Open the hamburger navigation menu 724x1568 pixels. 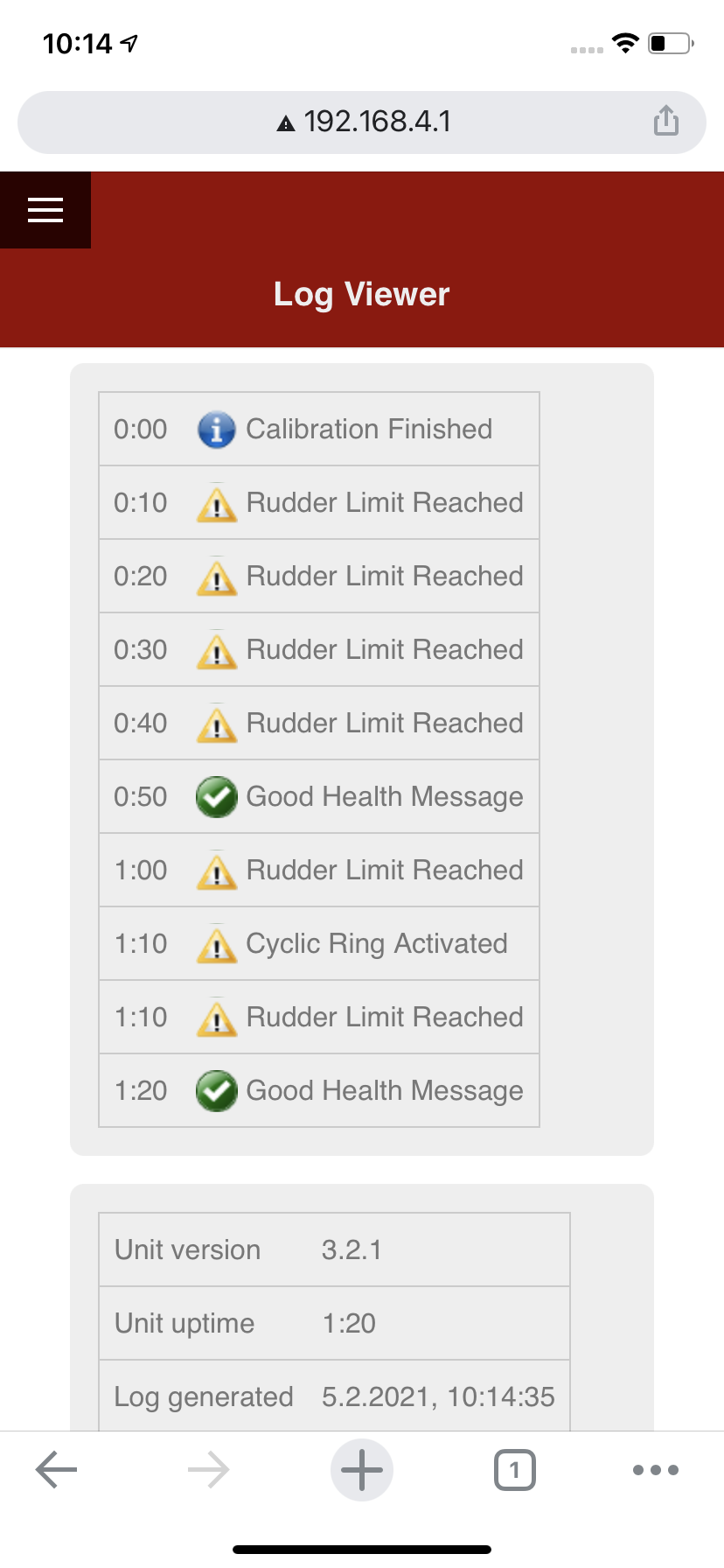[x=45, y=210]
